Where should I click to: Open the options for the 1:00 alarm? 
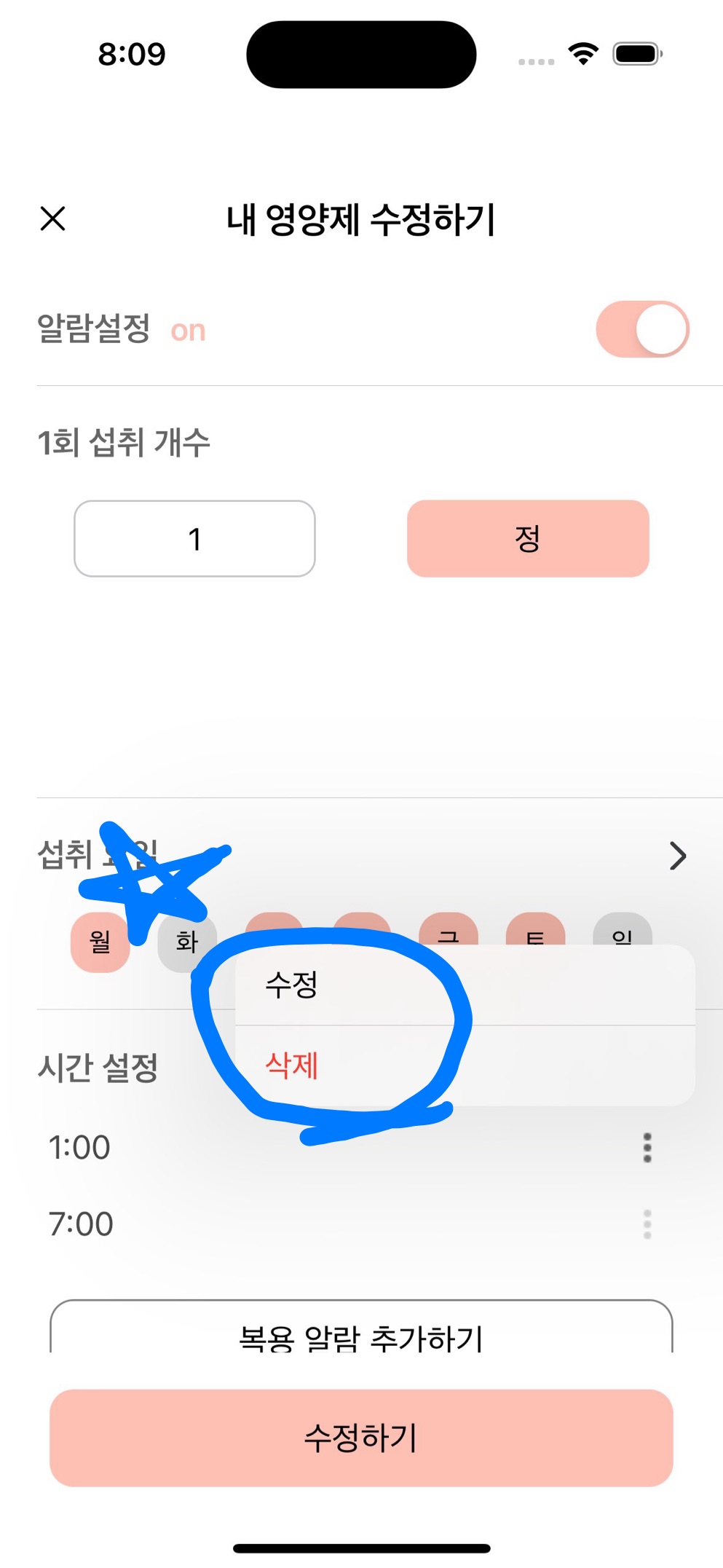[647, 1148]
